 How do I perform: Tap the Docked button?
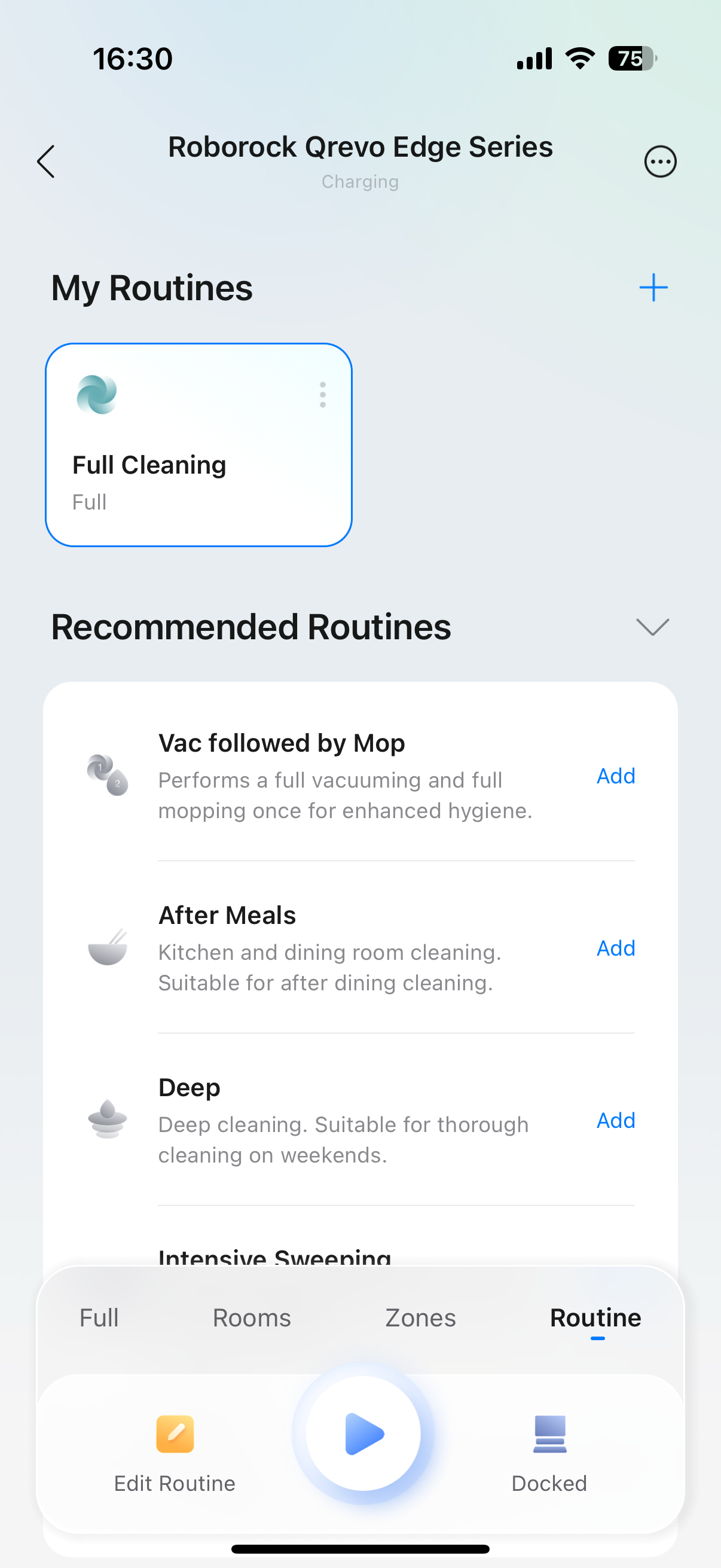(x=549, y=1451)
